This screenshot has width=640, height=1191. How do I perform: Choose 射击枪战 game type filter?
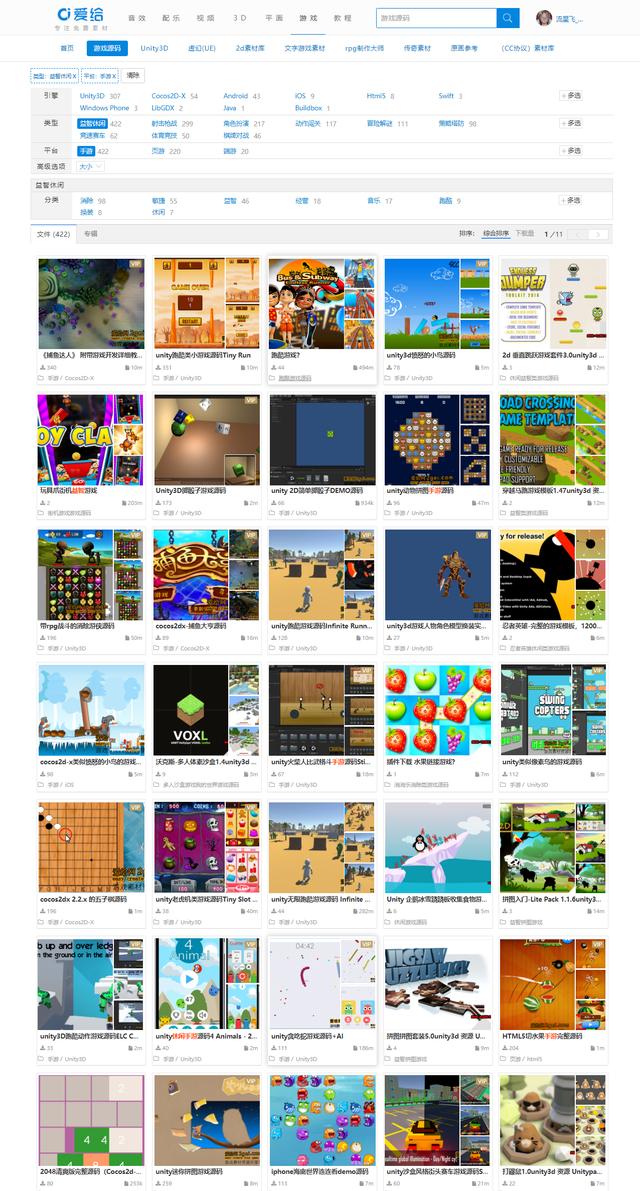coord(165,124)
